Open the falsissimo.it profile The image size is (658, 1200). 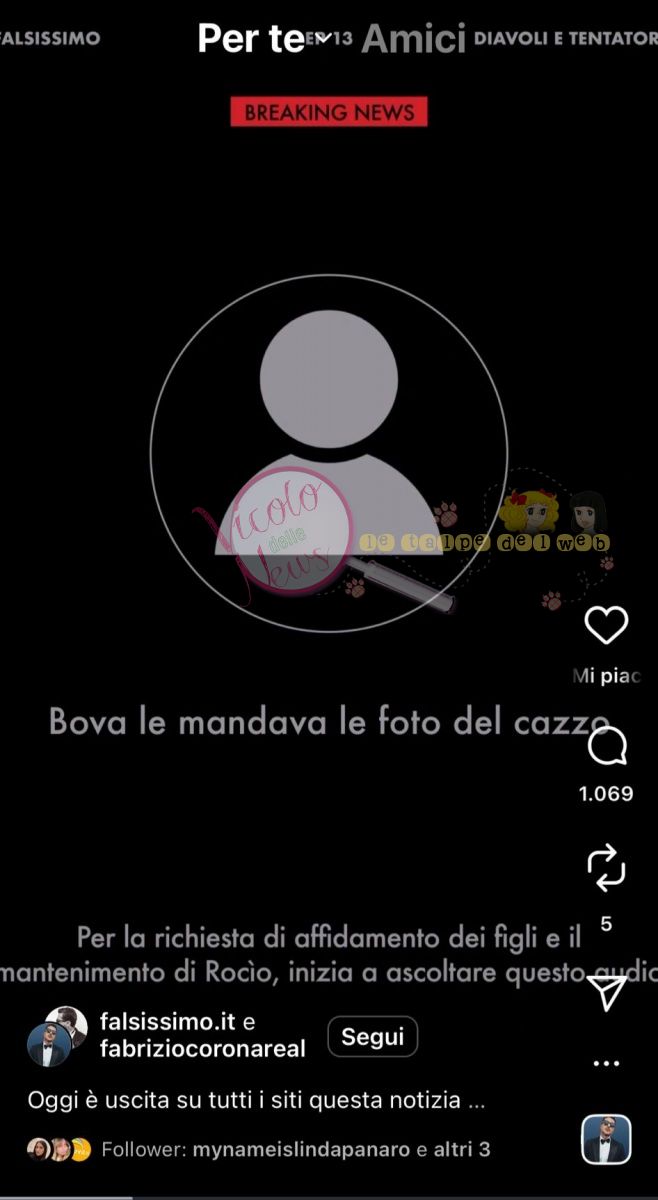click(168, 1022)
